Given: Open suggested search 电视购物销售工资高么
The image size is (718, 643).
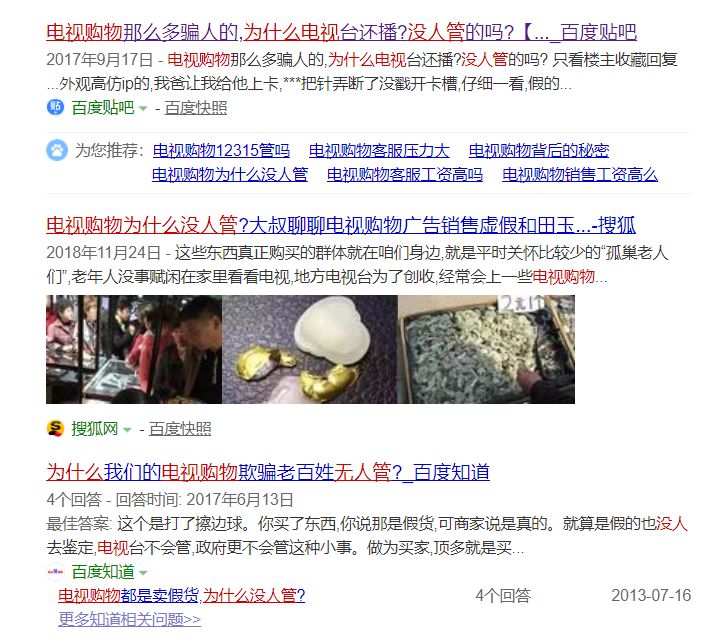Looking at the screenshot, I should 579,175.
